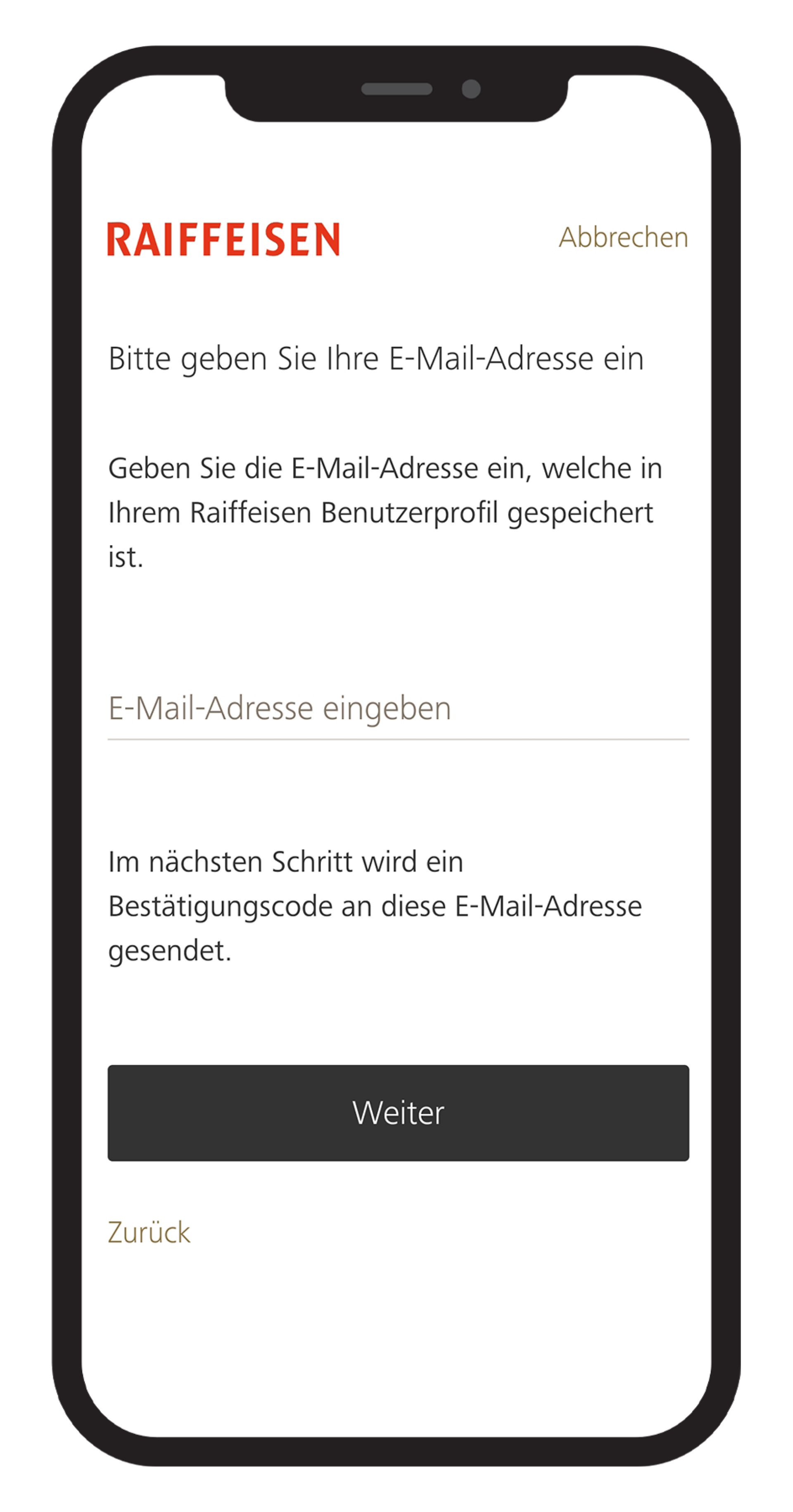Continue with the Weiter button
Image resolution: width=793 pixels, height=1512 pixels.
pyautogui.click(x=397, y=1112)
